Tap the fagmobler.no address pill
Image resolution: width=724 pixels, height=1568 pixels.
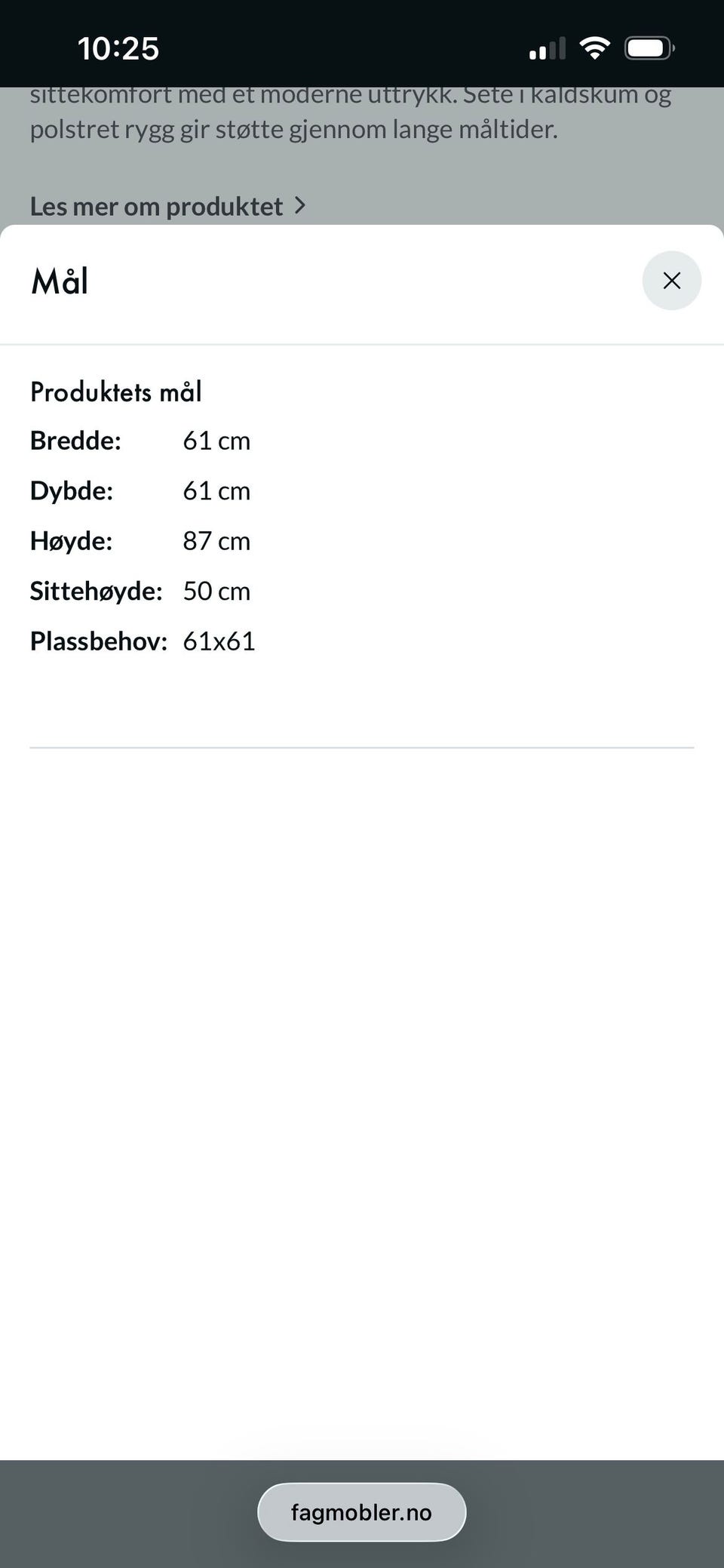(361, 1511)
